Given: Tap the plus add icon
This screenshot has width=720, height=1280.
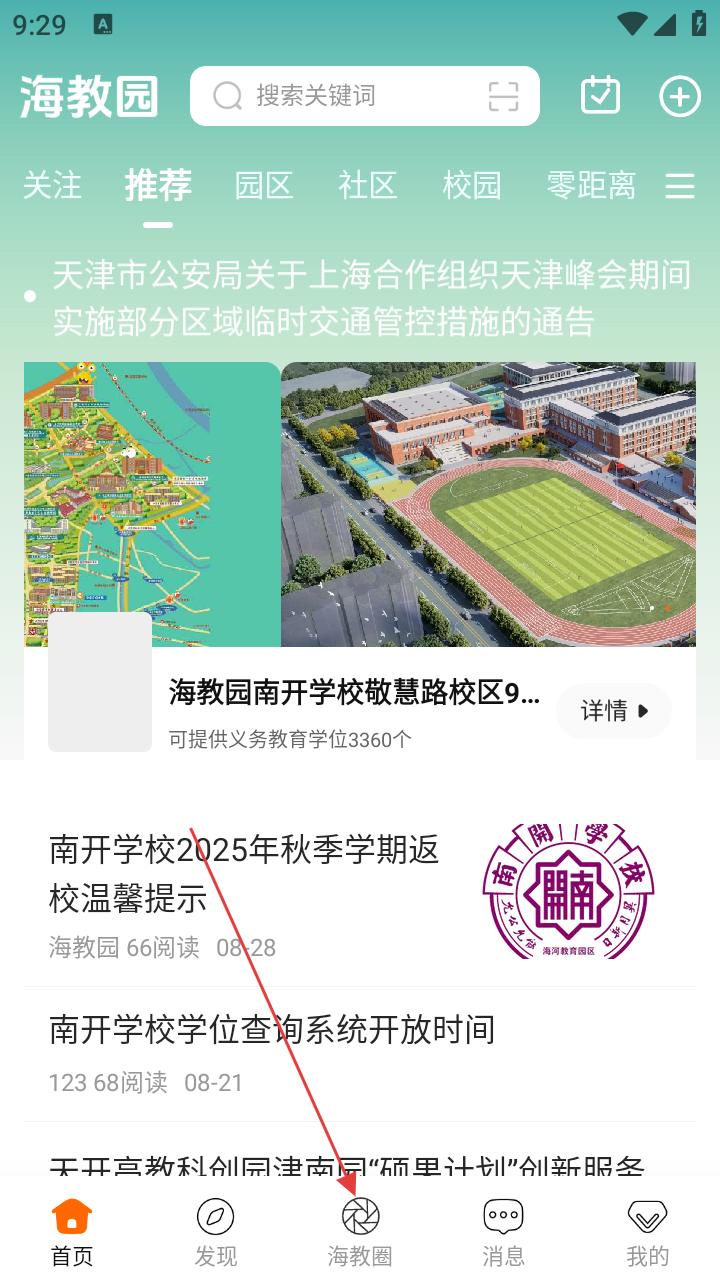Looking at the screenshot, I should (680, 97).
